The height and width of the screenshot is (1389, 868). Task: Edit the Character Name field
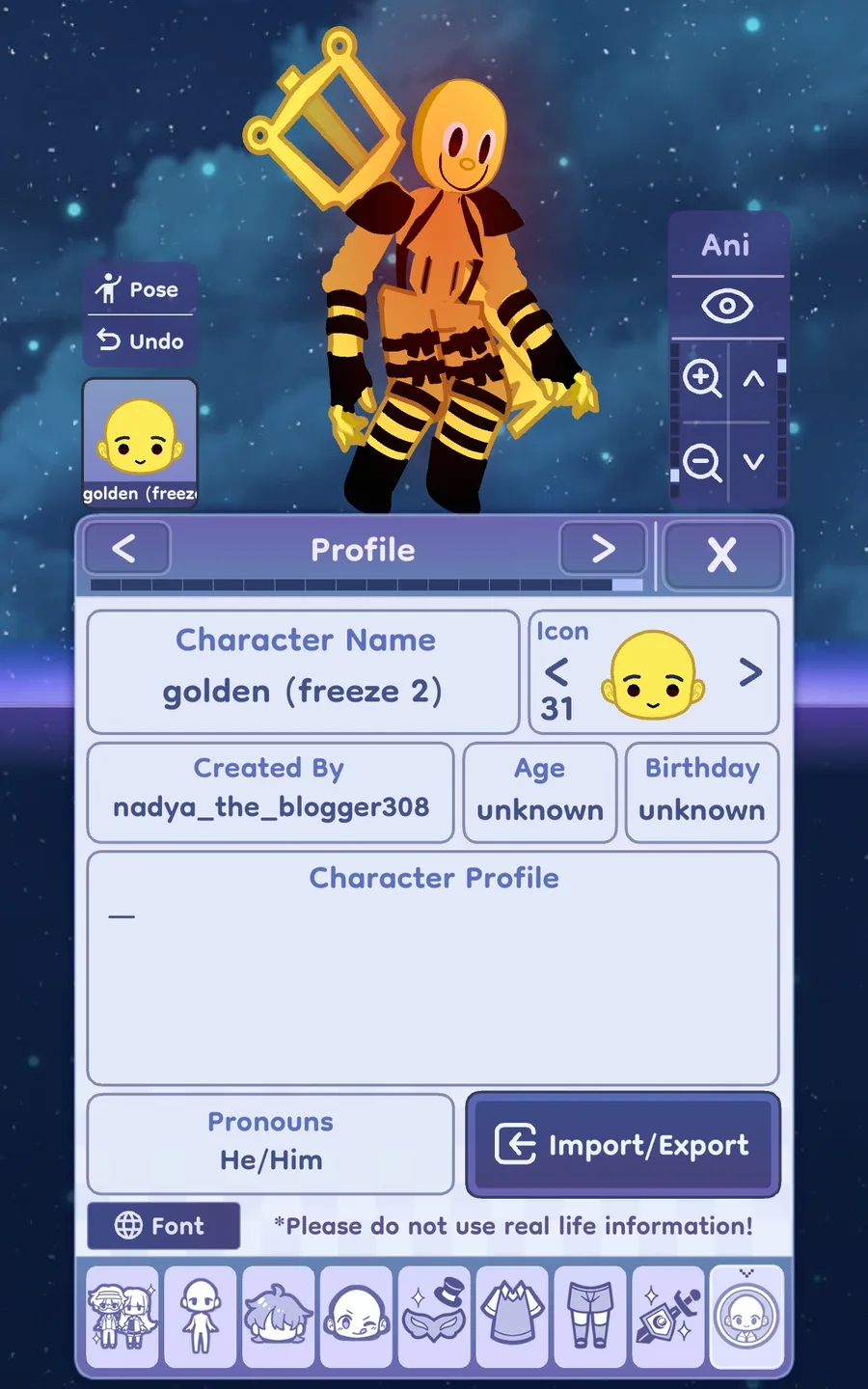[303, 671]
